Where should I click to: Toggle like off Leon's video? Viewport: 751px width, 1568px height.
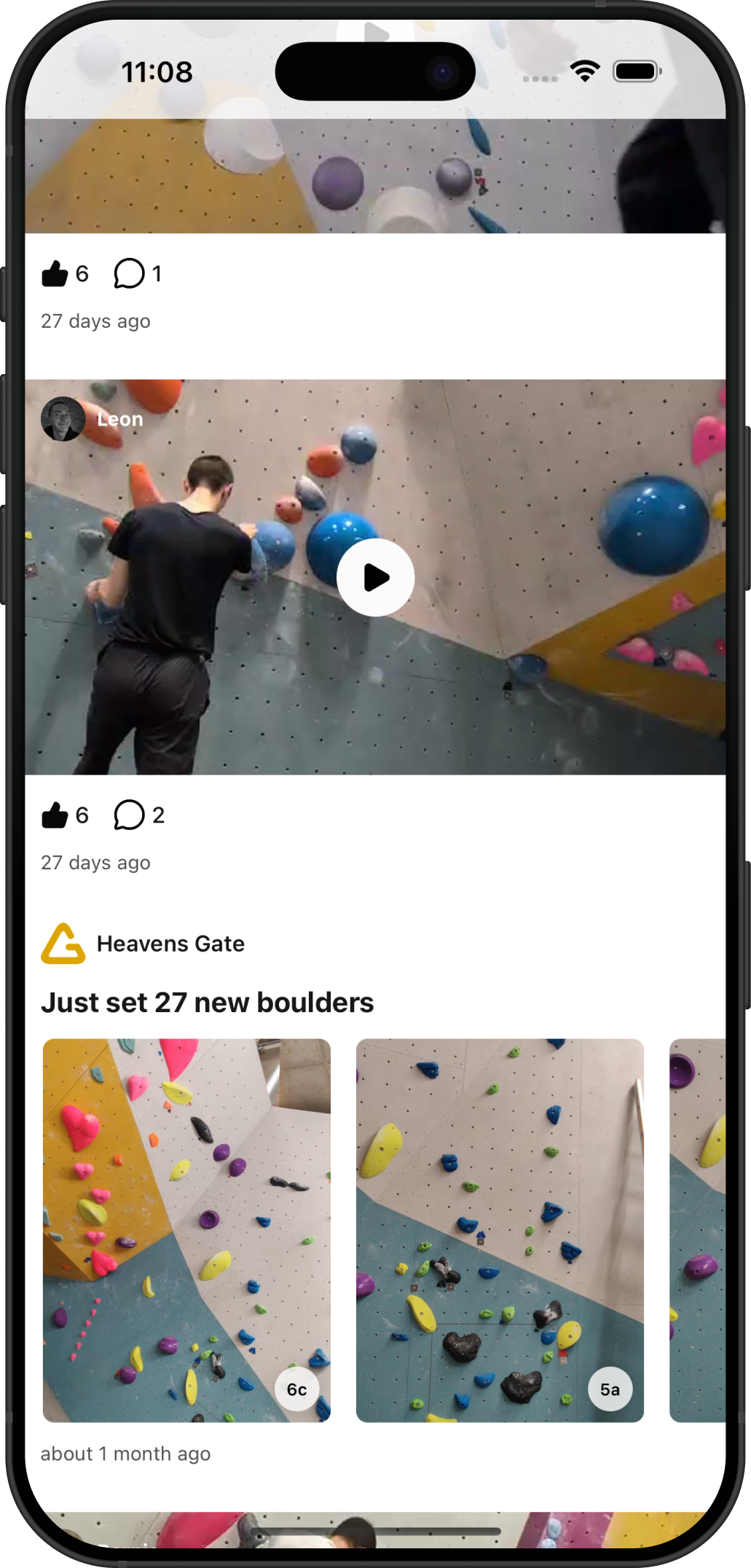pos(56,815)
